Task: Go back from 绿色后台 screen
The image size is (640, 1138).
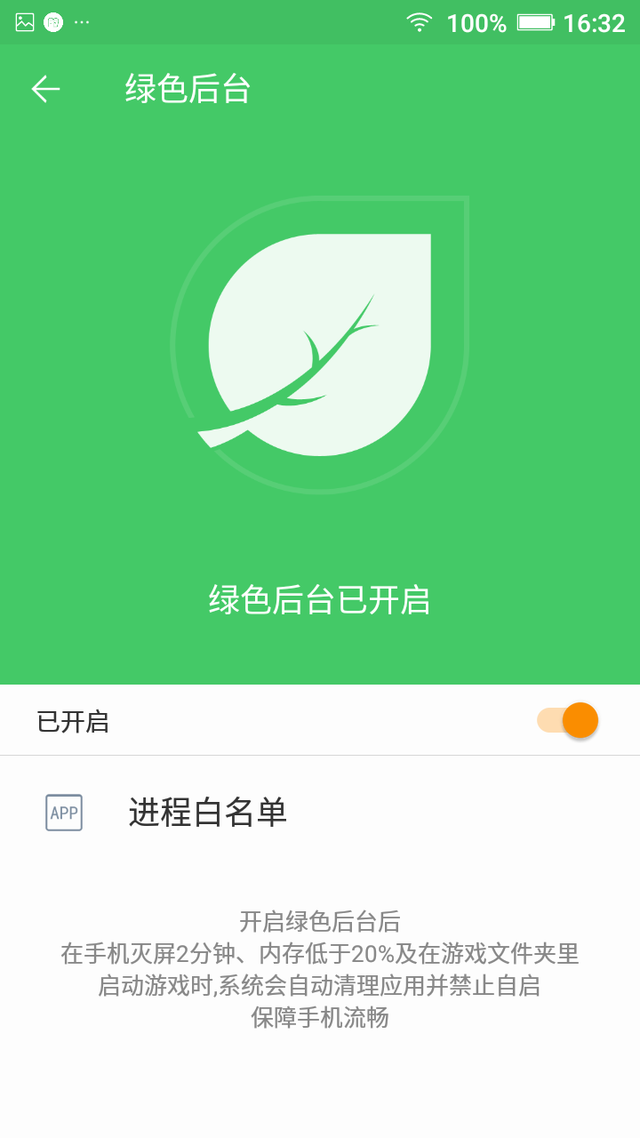Action: (45, 89)
